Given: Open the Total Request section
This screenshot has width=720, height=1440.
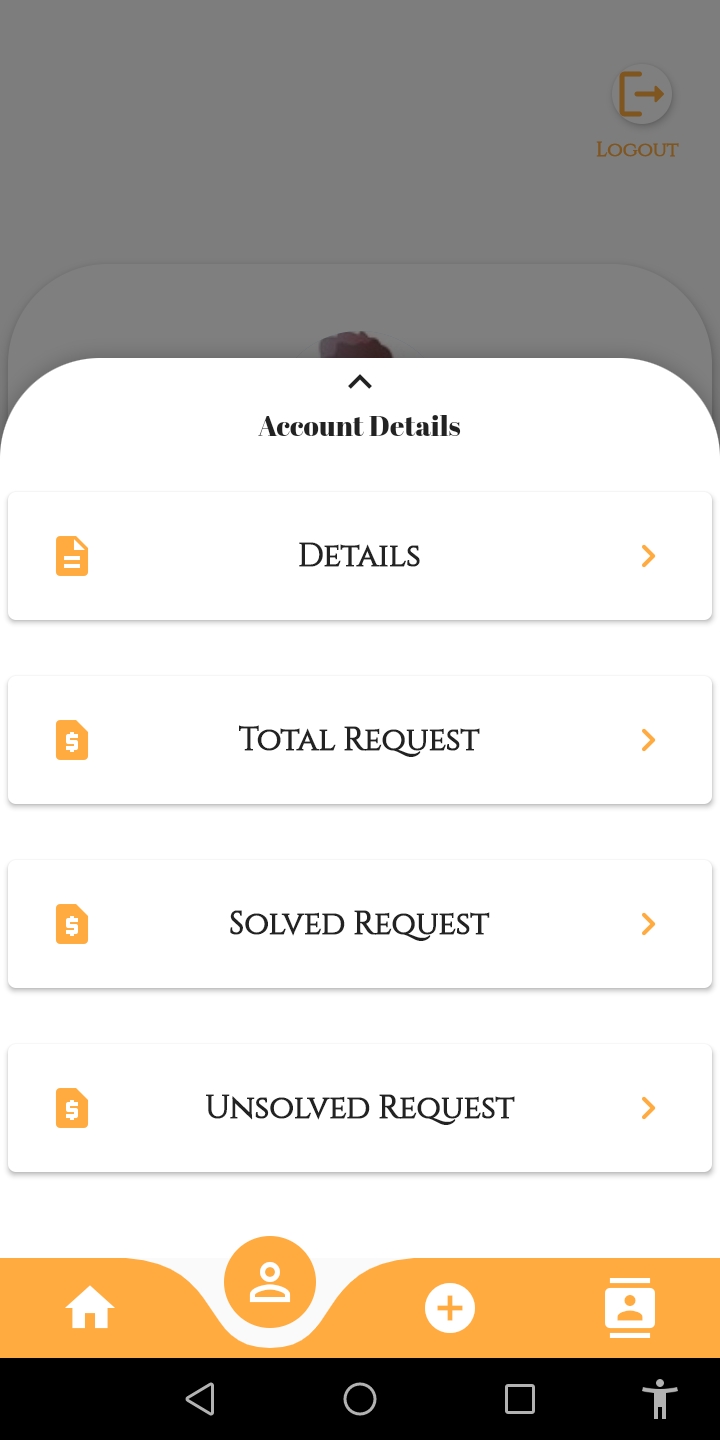Looking at the screenshot, I should [359, 739].
